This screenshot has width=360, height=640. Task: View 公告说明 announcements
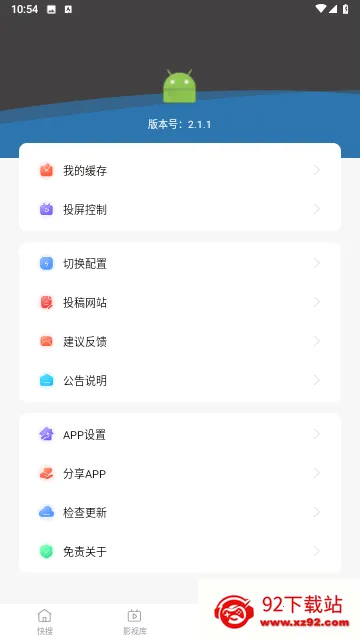(180, 380)
